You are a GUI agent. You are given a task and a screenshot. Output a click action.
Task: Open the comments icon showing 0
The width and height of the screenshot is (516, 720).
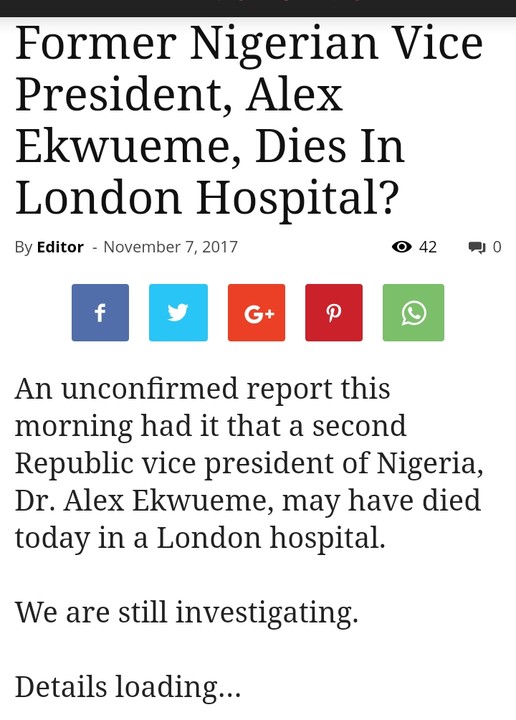click(x=484, y=247)
